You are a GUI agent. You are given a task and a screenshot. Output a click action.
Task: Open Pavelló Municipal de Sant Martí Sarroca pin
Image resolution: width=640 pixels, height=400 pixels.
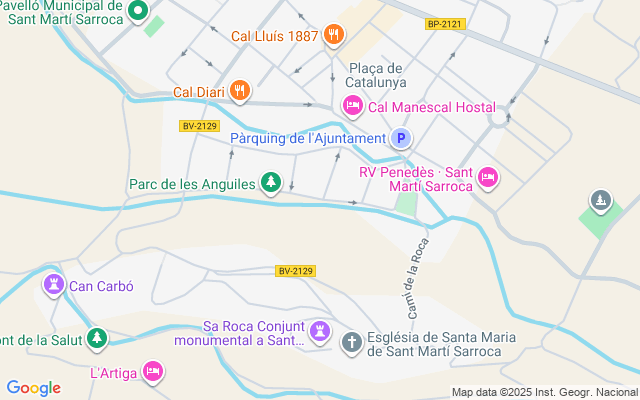[x=138, y=12]
